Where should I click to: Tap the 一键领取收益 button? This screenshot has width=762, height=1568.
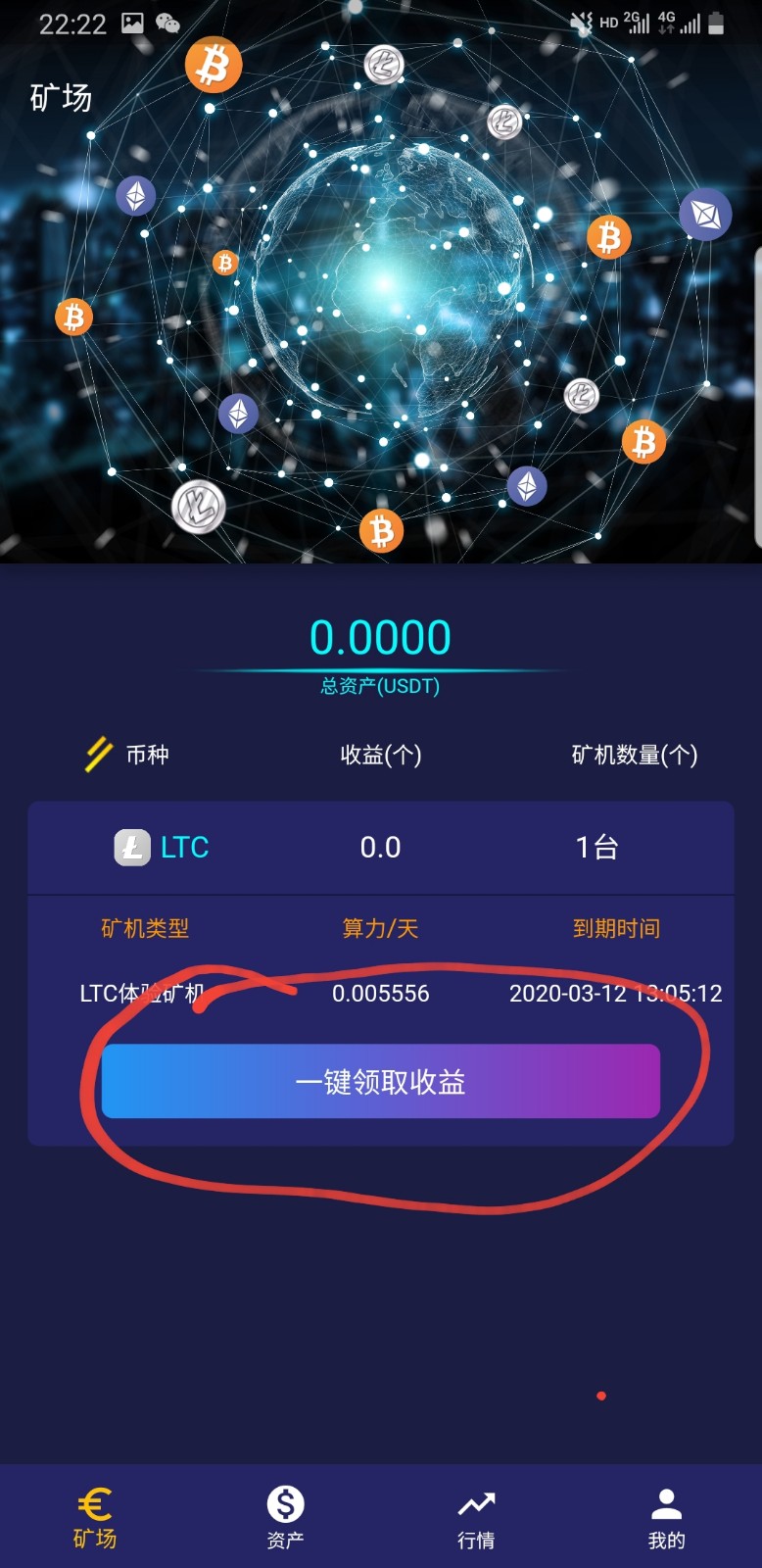coord(380,1081)
